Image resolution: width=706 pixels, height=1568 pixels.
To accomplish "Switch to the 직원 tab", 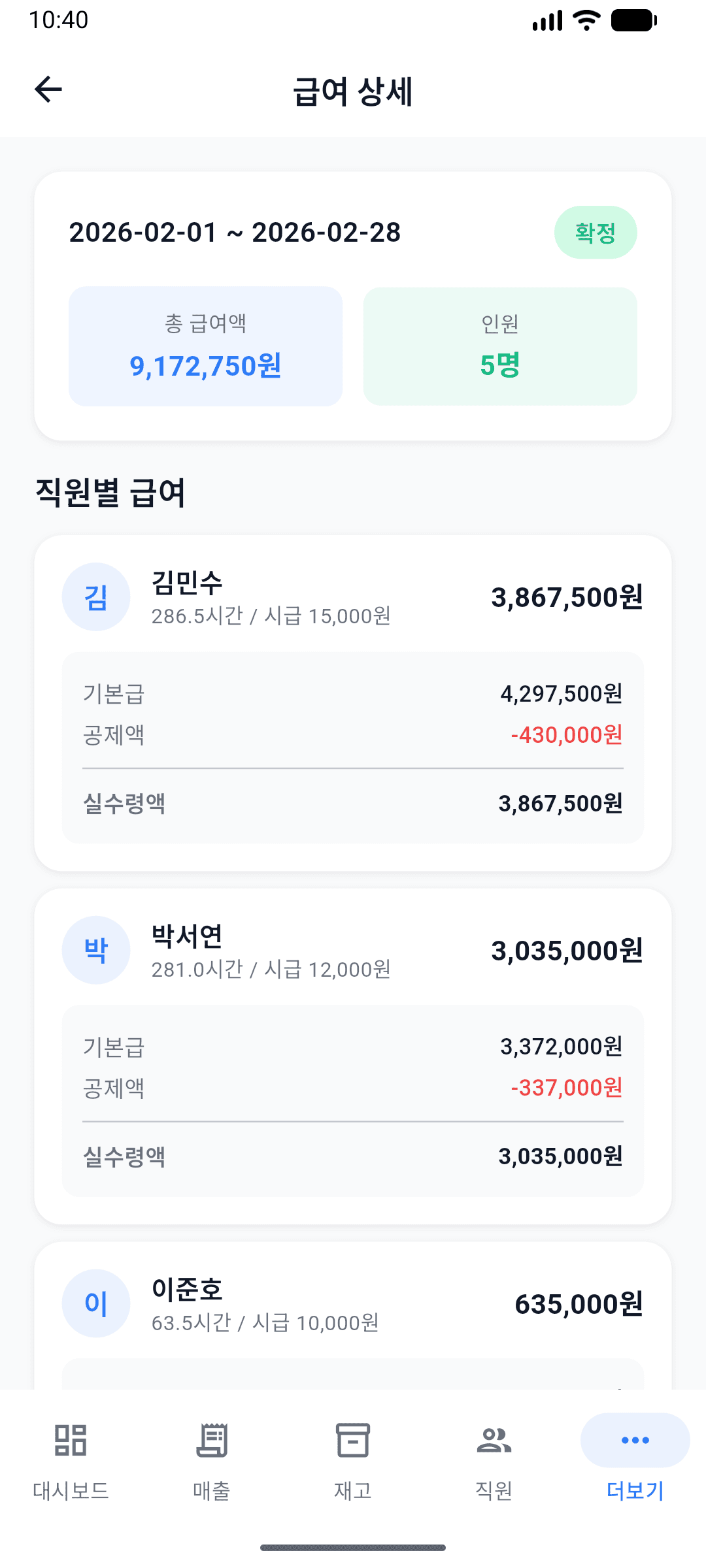I will (x=494, y=1463).
